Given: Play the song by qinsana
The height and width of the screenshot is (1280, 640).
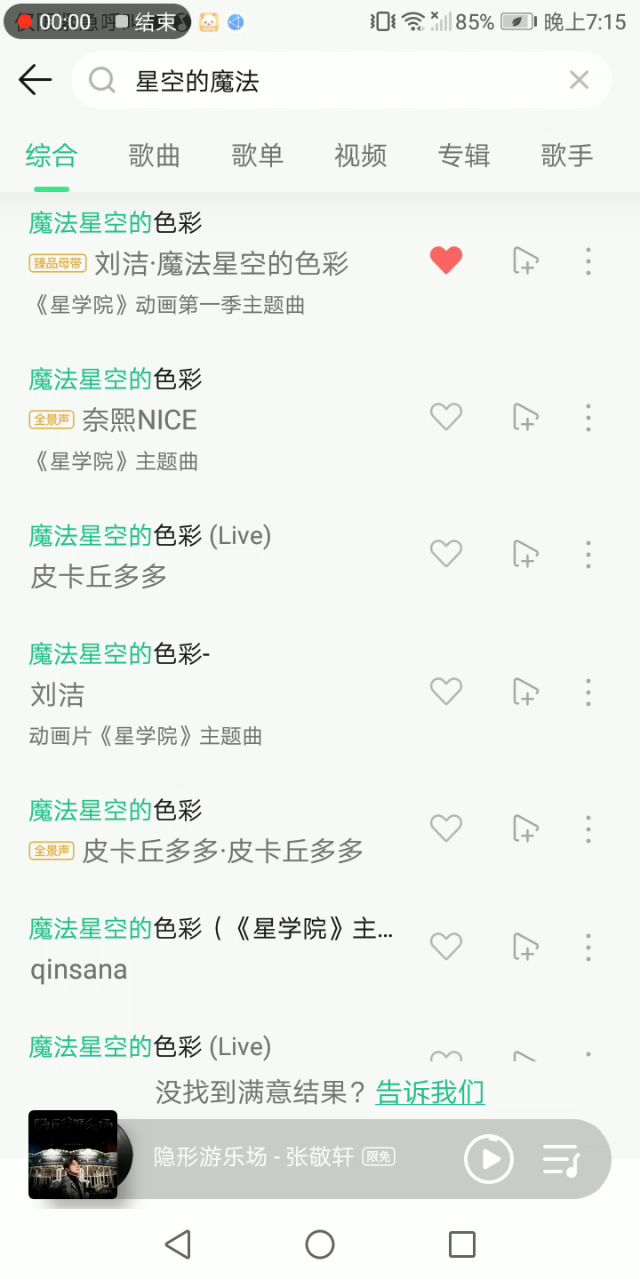Looking at the screenshot, I should (210, 948).
